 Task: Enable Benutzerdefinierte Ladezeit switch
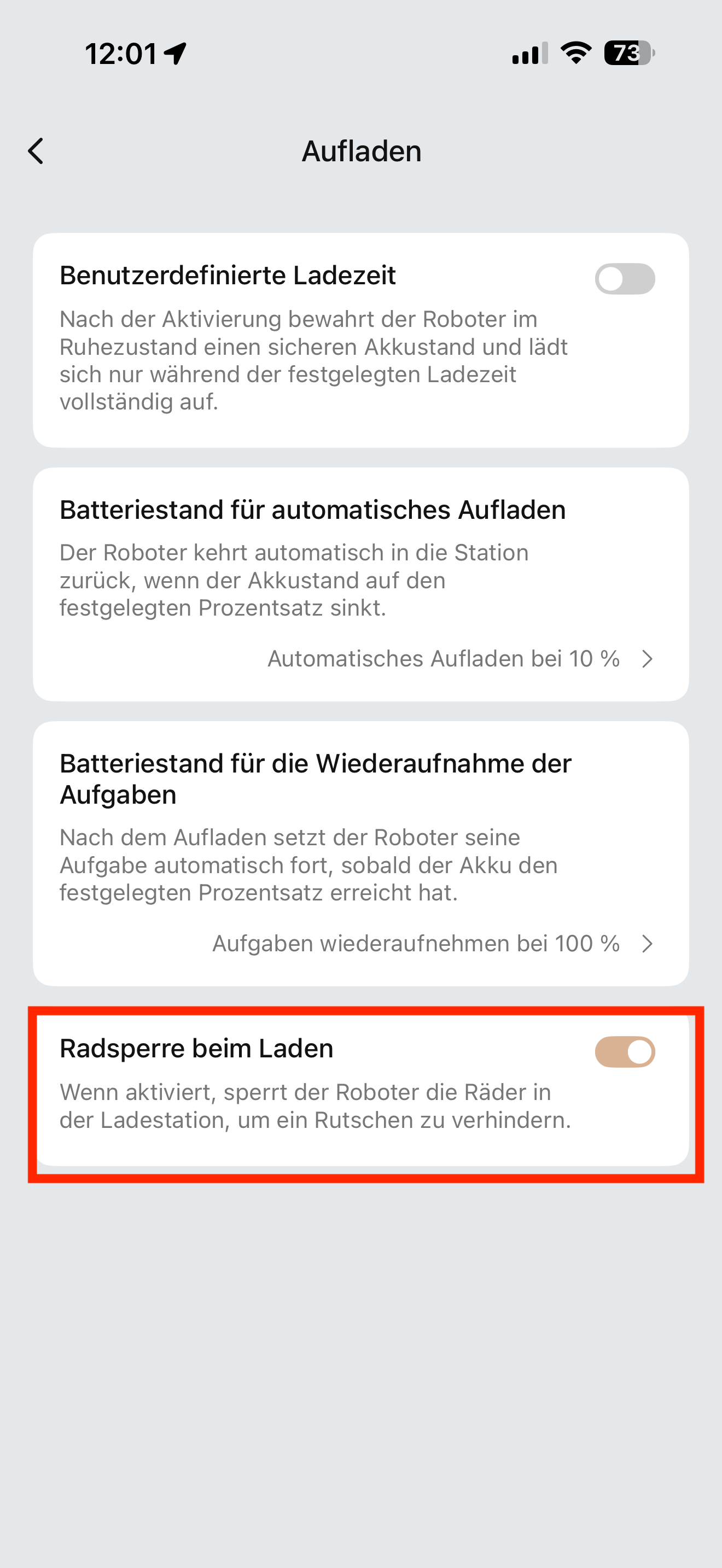(x=625, y=279)
